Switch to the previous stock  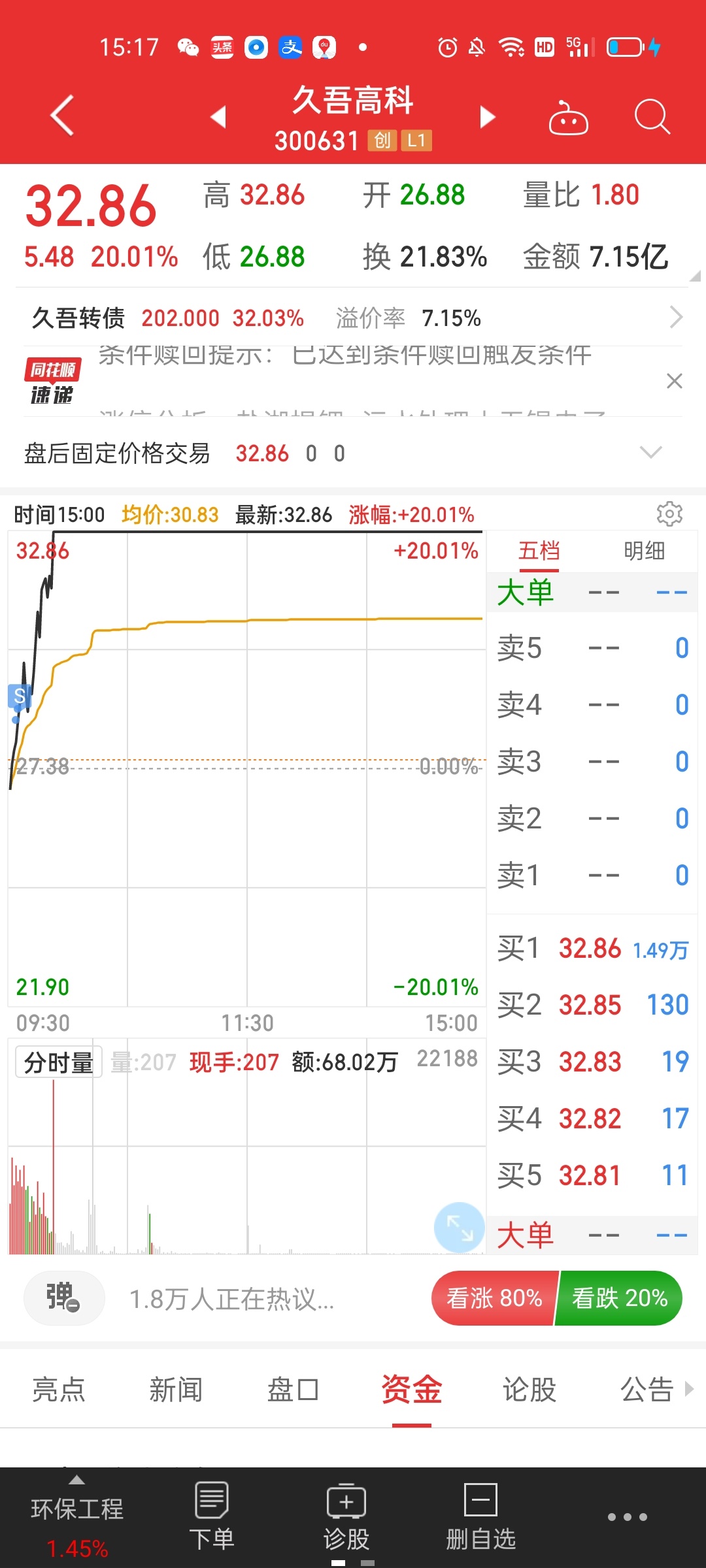click(x=218, y=117)
